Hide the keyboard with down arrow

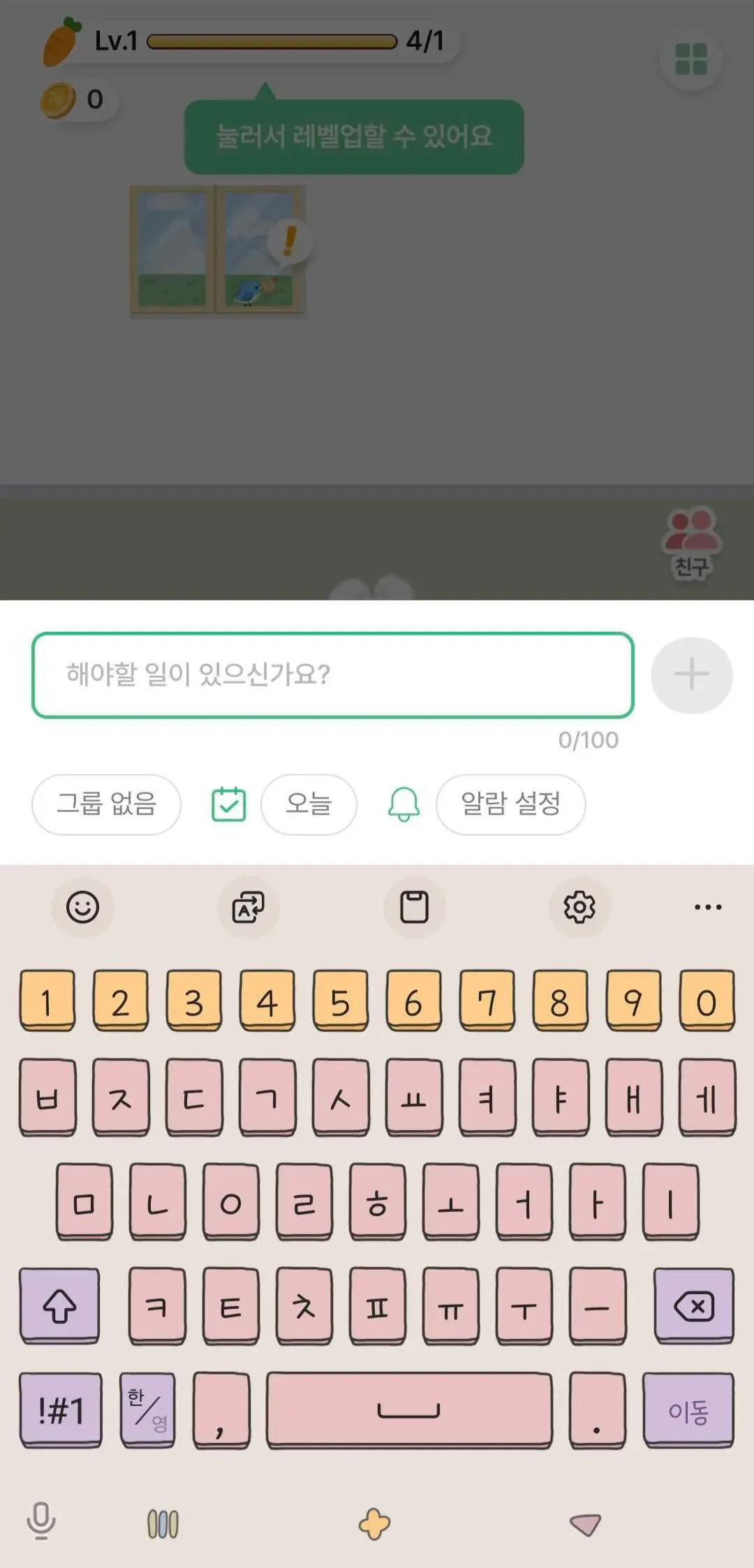[585, 1524]
